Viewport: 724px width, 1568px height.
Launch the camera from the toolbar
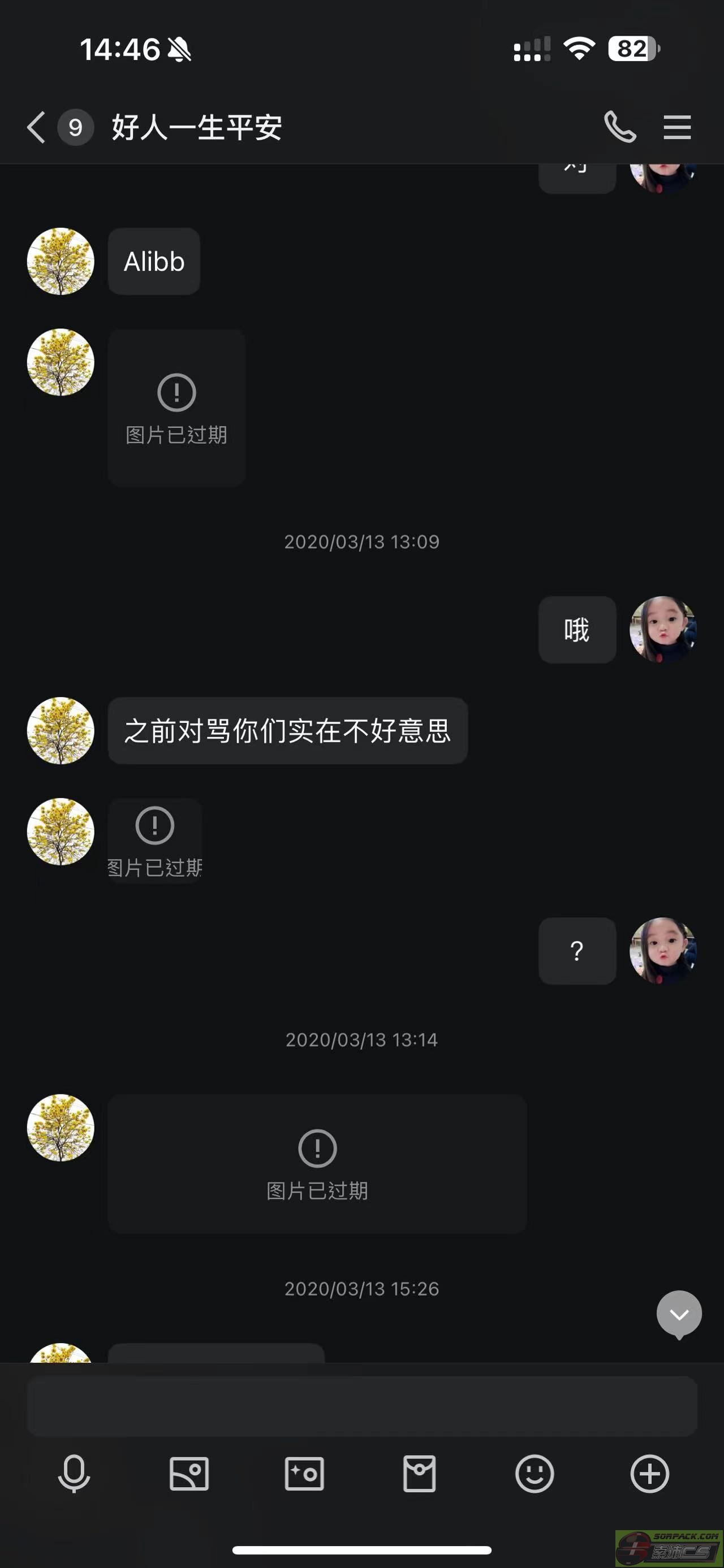[x=304, y=1474]
